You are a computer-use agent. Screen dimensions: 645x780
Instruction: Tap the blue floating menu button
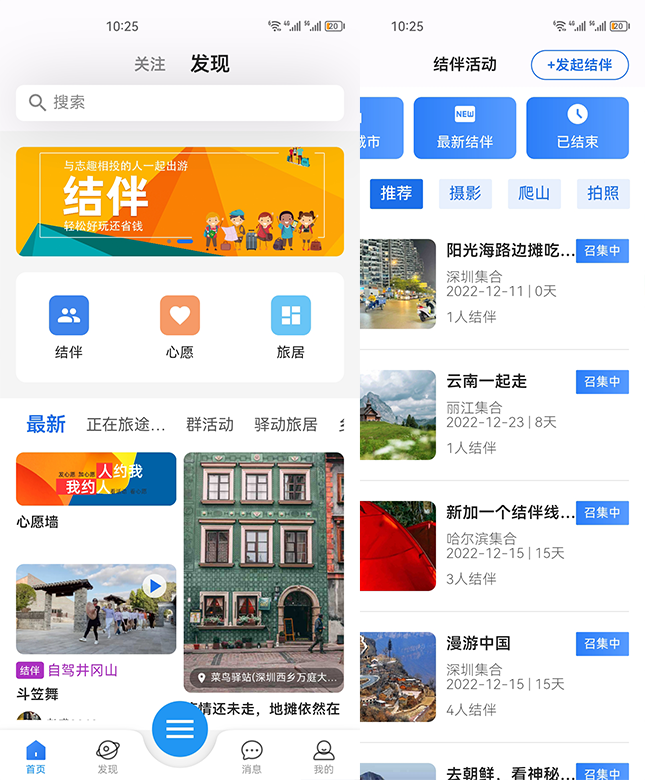(180, 729)
